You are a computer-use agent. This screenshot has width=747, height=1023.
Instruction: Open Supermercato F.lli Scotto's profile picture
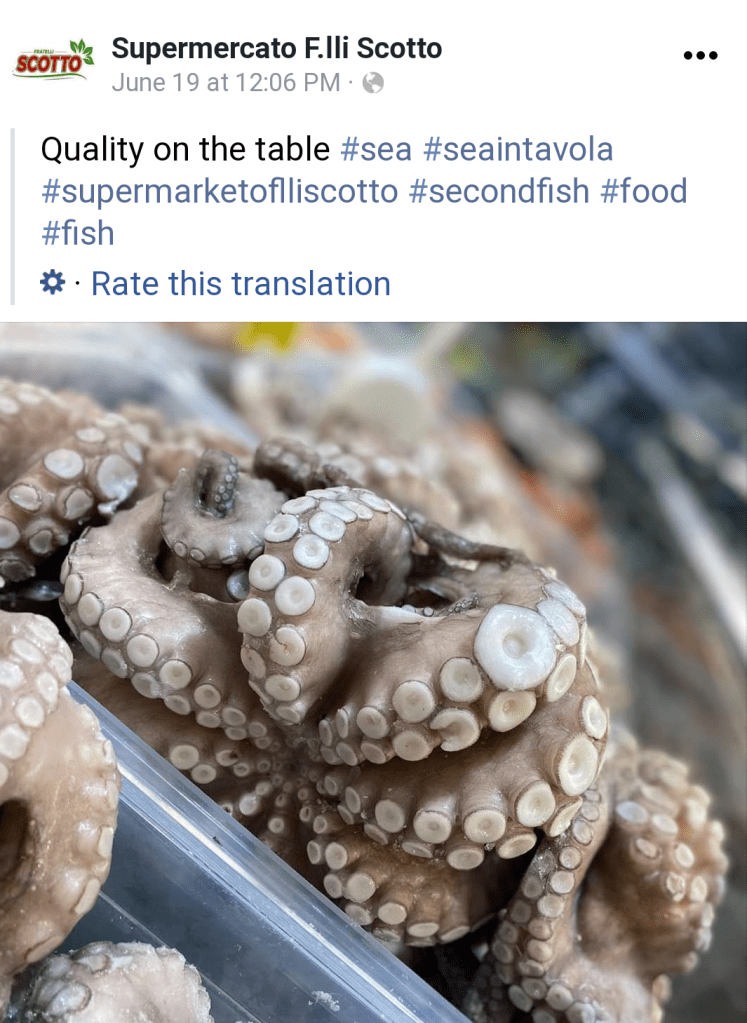click(53, 61)
